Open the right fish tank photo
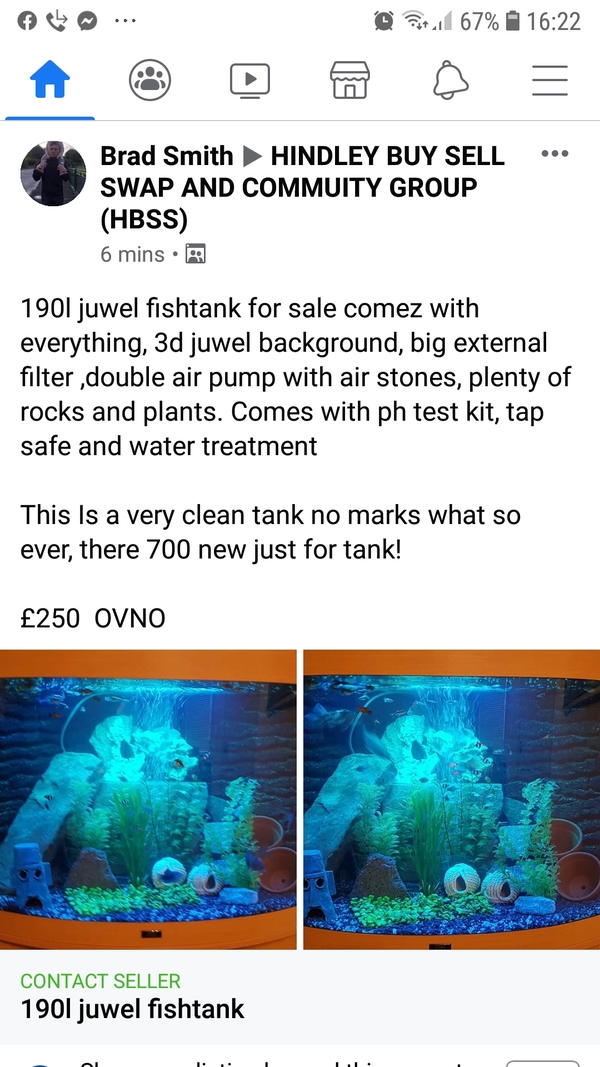Image resolution: width=600 pixels, height=1067 pixels. point(452,799)
